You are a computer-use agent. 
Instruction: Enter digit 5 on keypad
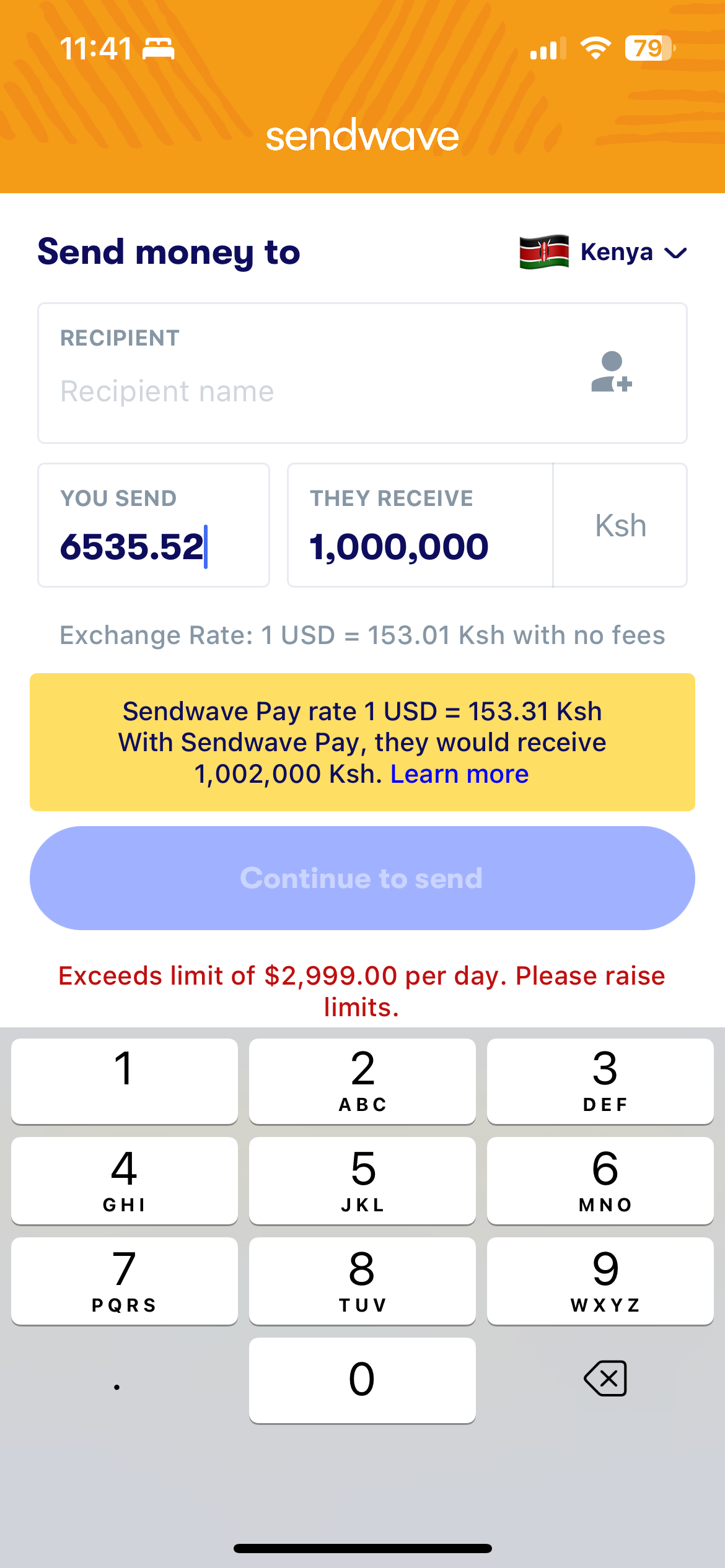(x=362, y=1180)
